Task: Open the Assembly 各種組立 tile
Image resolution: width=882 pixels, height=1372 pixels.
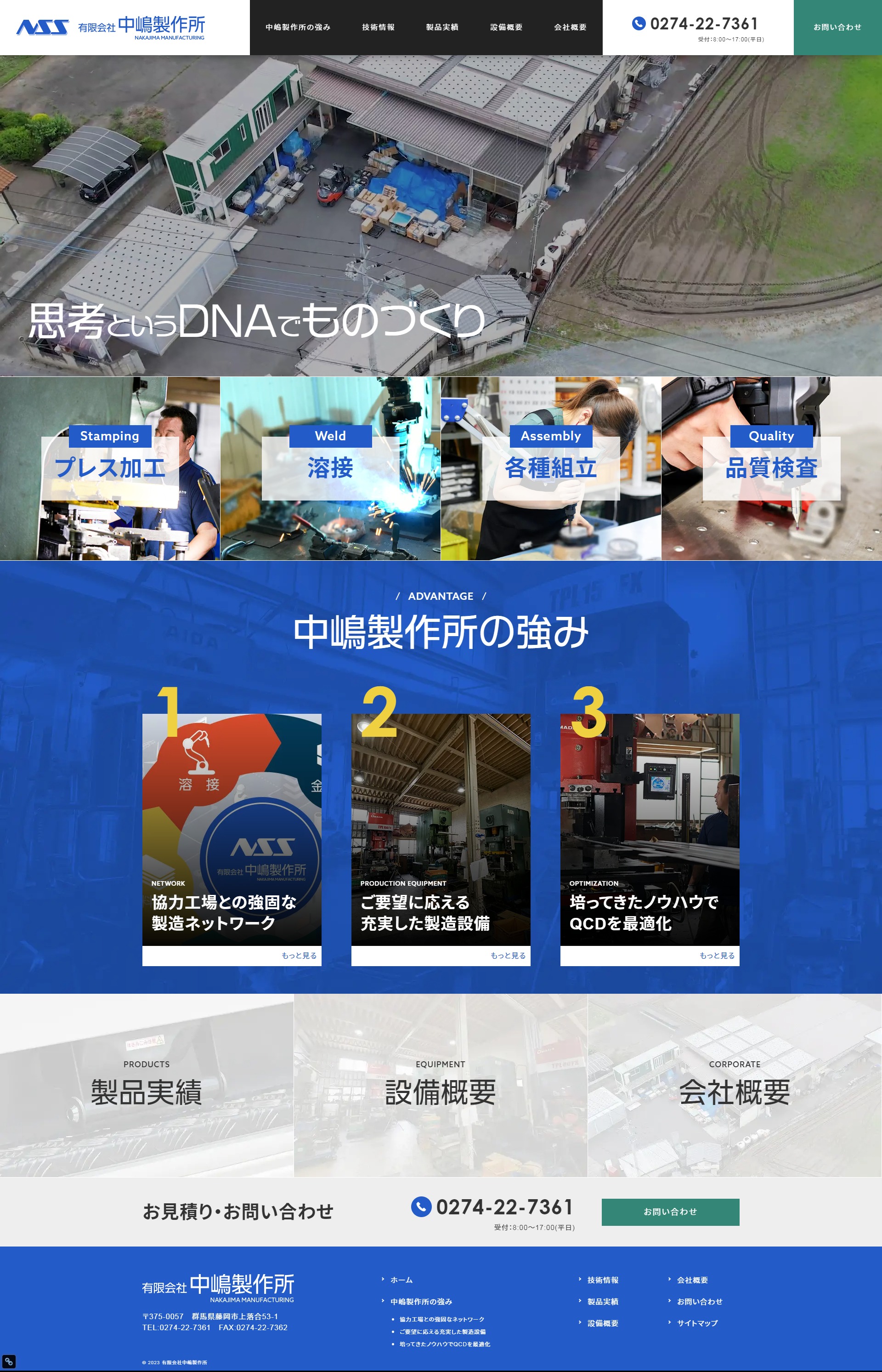Action: [x=551, y=467]
